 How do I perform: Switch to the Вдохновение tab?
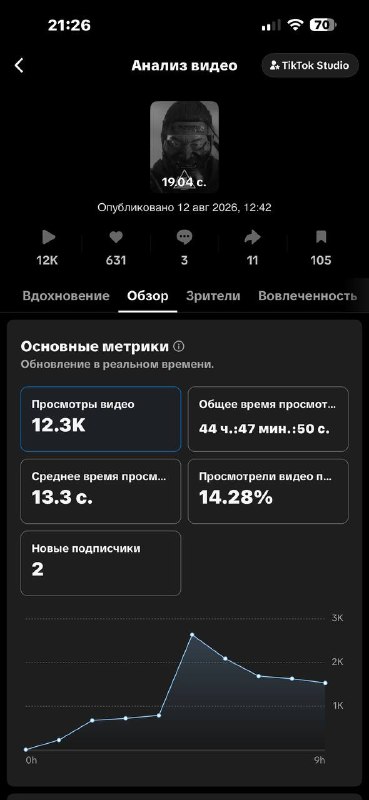pyautogui.click(x=66, y=296)
